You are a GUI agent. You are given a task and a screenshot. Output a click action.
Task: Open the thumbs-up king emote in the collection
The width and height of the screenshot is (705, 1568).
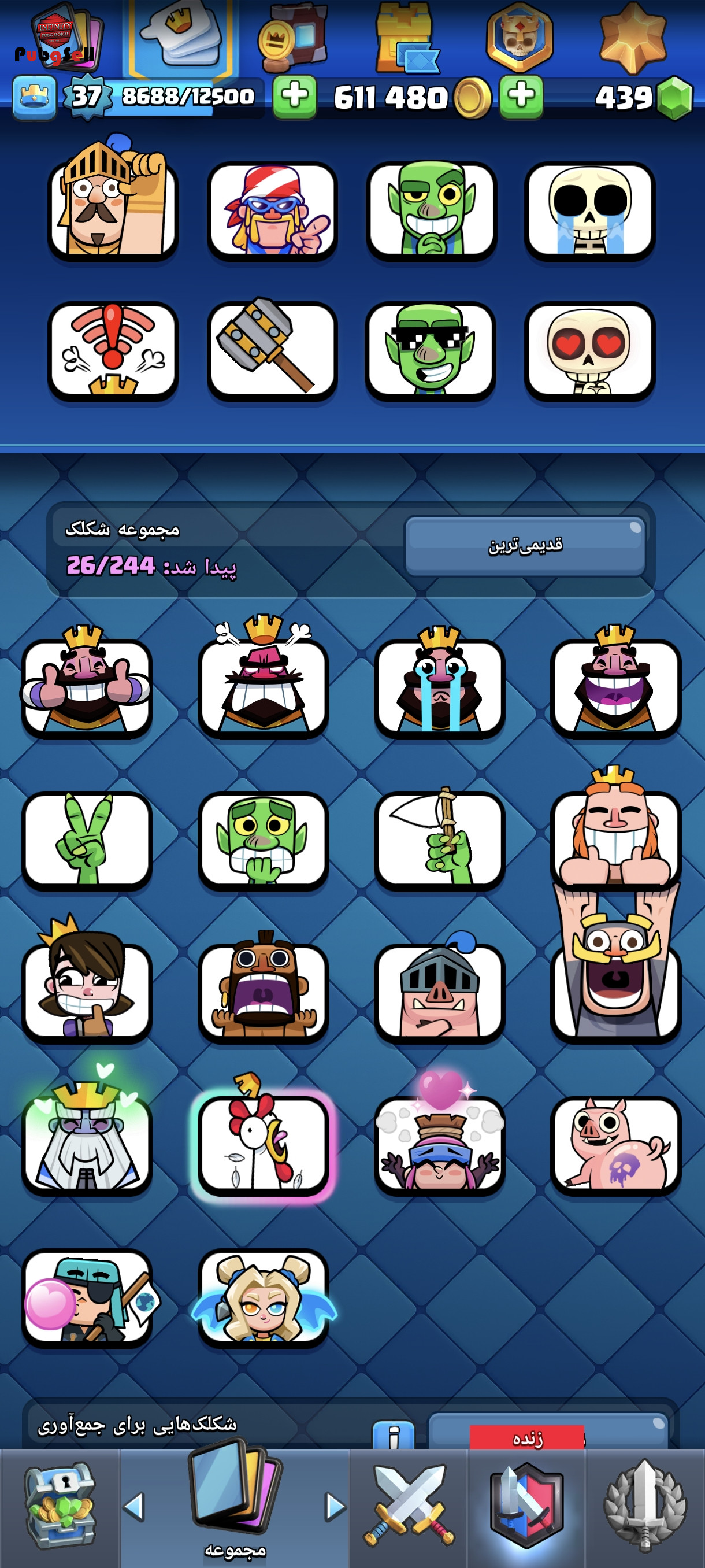[87, 687]
